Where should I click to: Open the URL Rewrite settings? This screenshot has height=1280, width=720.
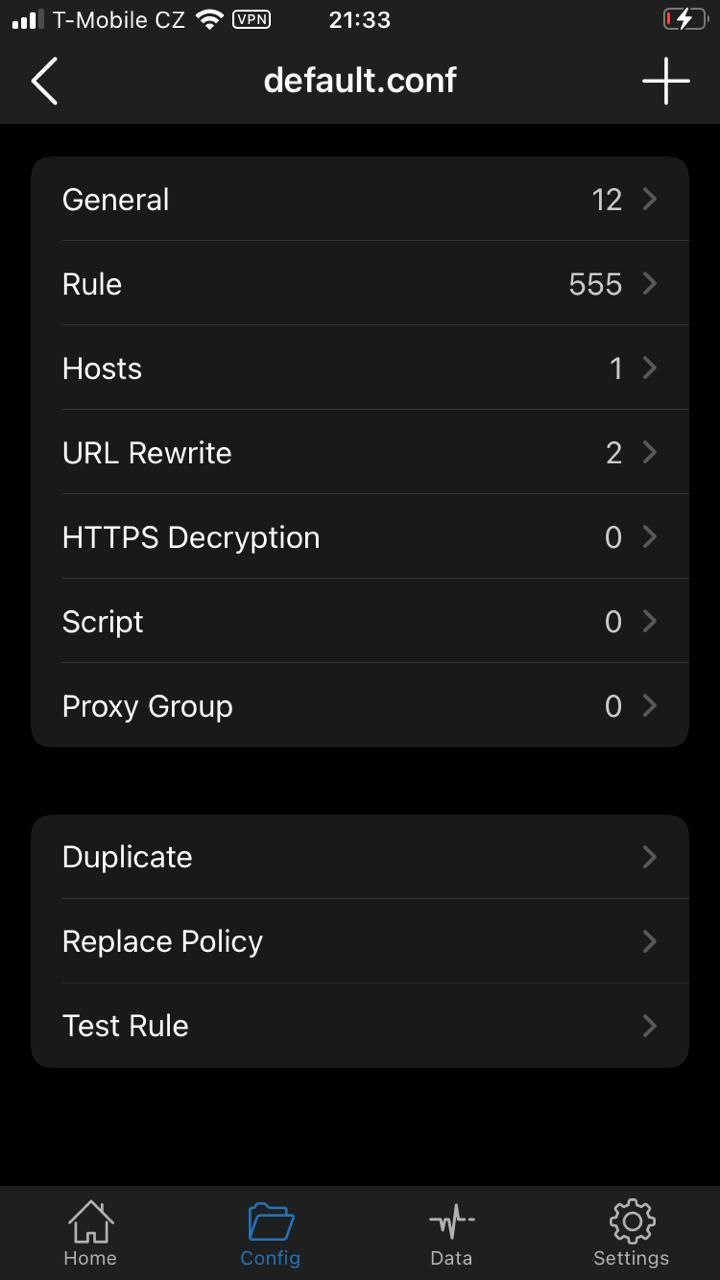[x=360, y=452]
